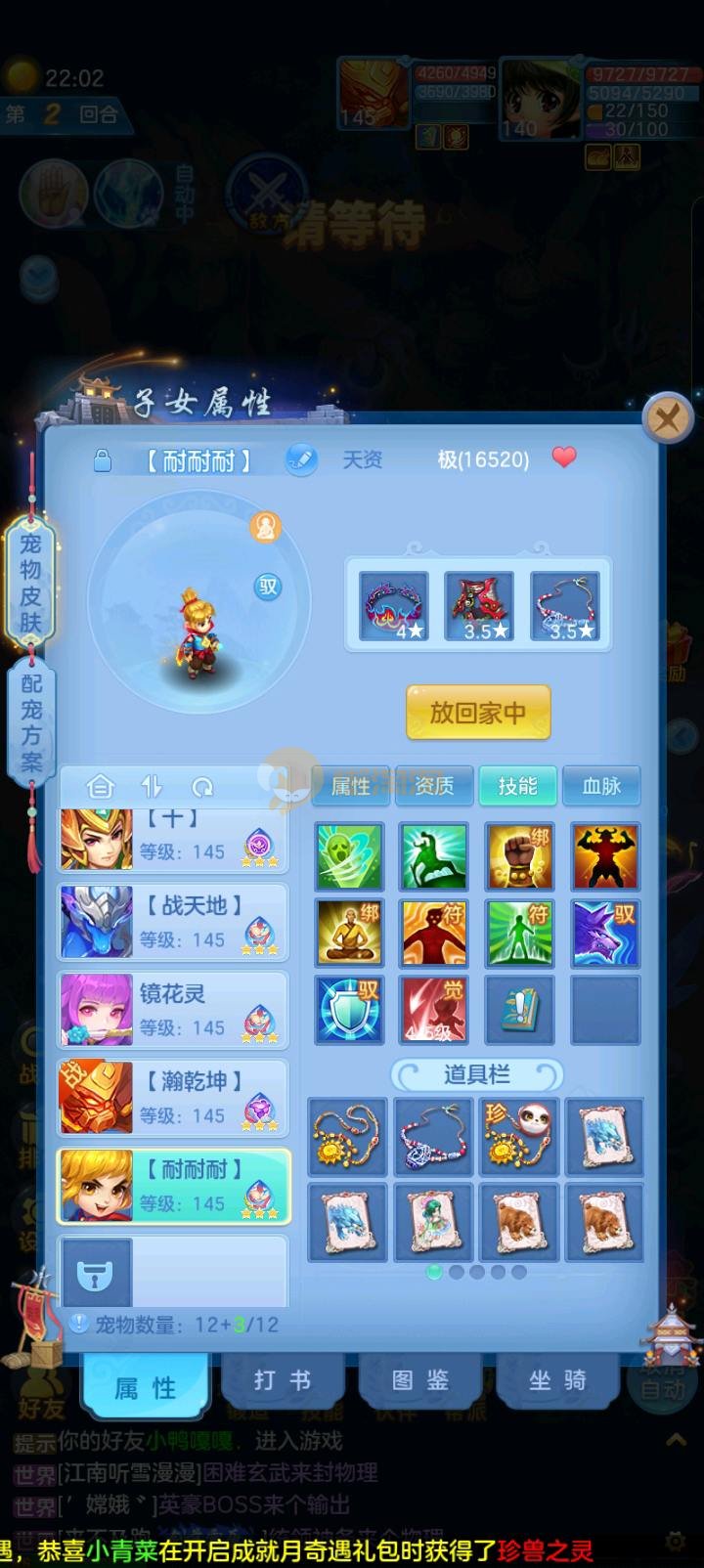This screenshot has width=704, height=1568.
Task: Switch to the 坐骑 bottom tab
Action: (x=558, y=1380)
